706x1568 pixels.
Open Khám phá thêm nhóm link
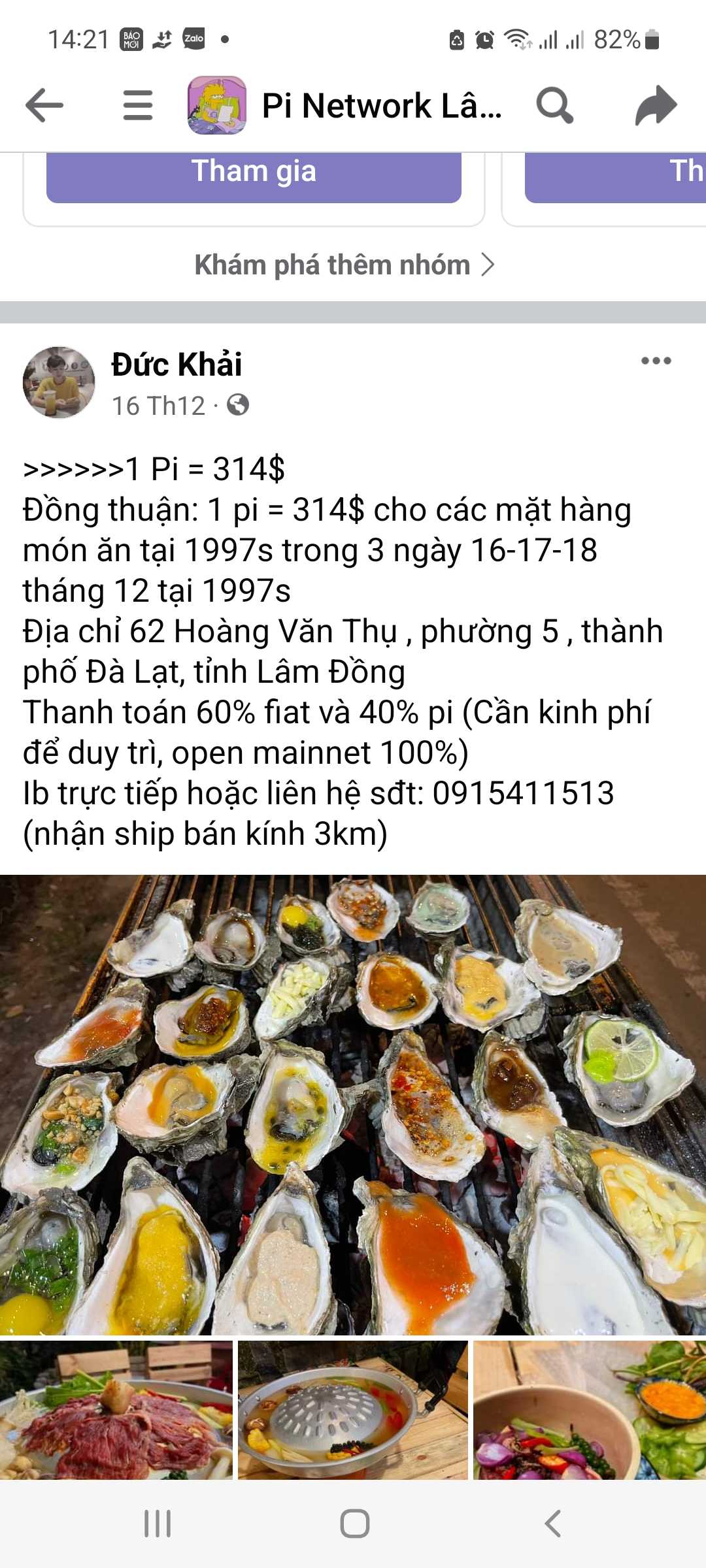pyautogui.click(x=345, y=265)
